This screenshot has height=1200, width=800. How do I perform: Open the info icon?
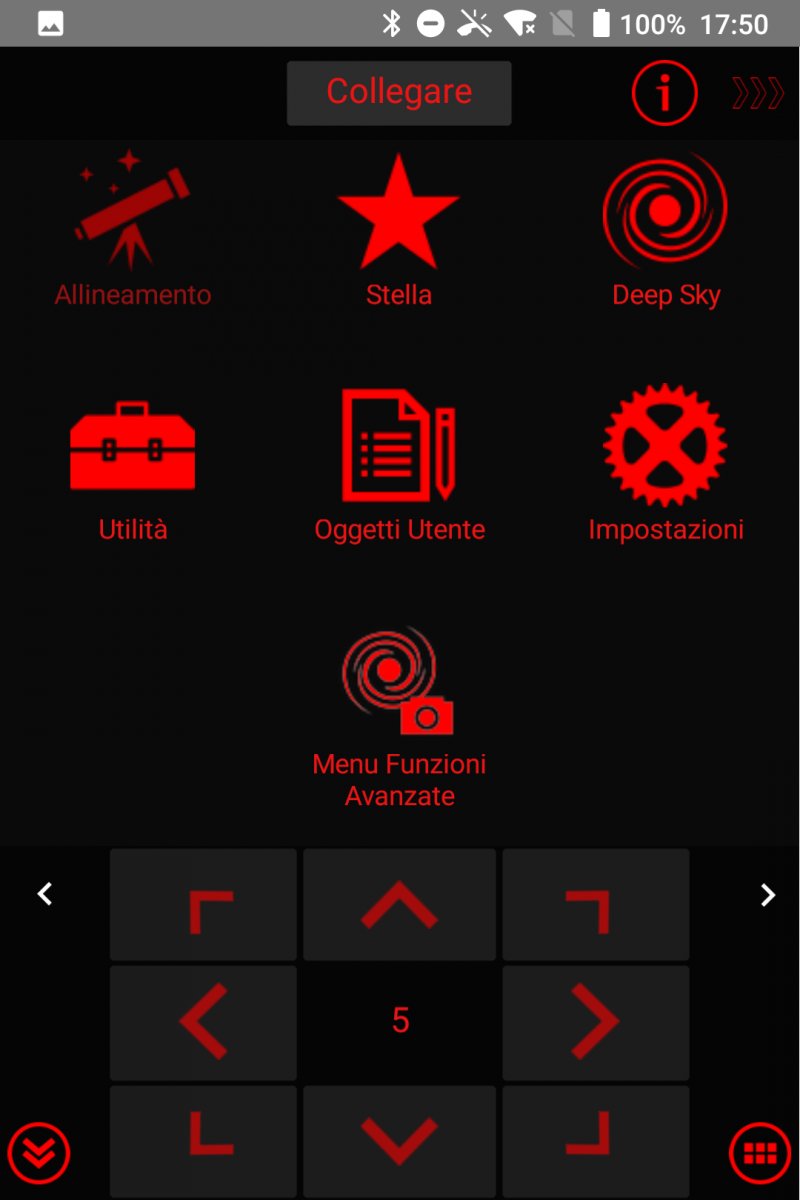(x=664, y=93)
